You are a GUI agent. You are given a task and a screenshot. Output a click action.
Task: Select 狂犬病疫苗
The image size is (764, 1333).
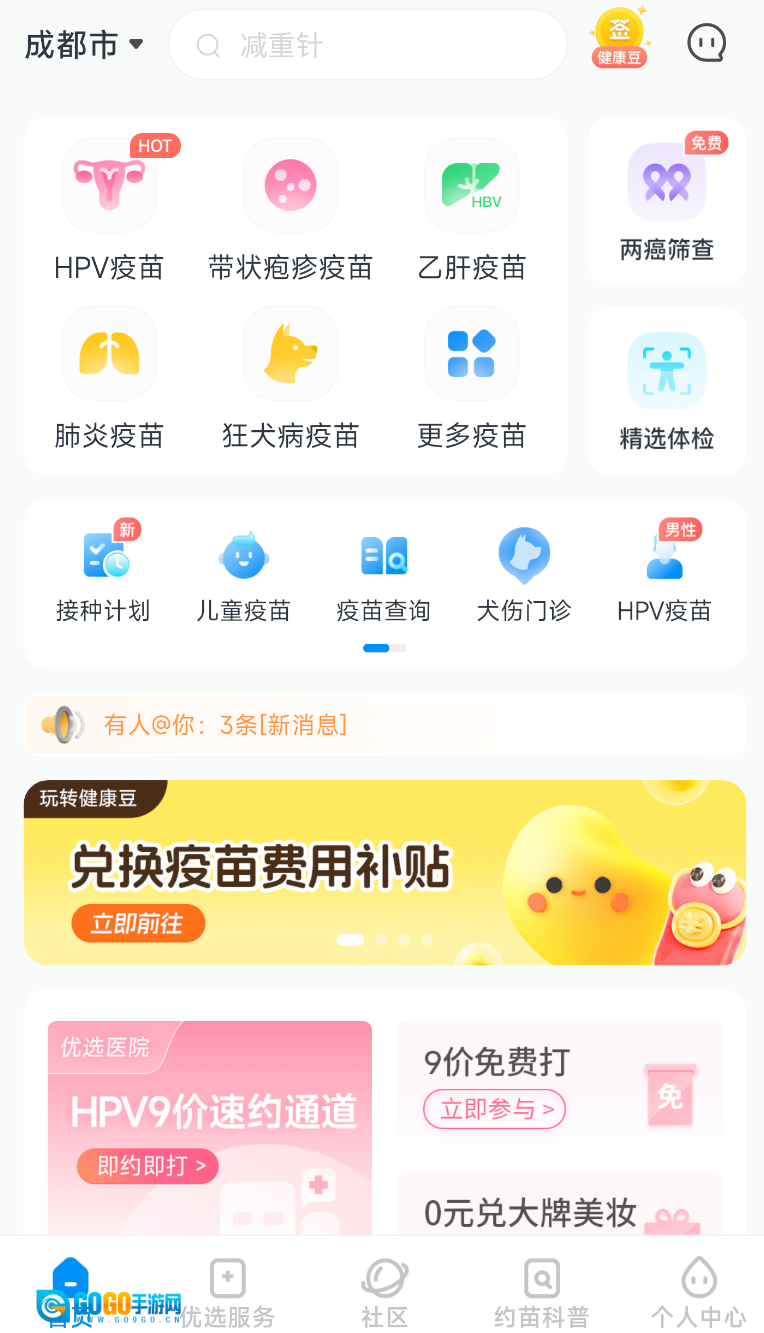tap(290, 377)
